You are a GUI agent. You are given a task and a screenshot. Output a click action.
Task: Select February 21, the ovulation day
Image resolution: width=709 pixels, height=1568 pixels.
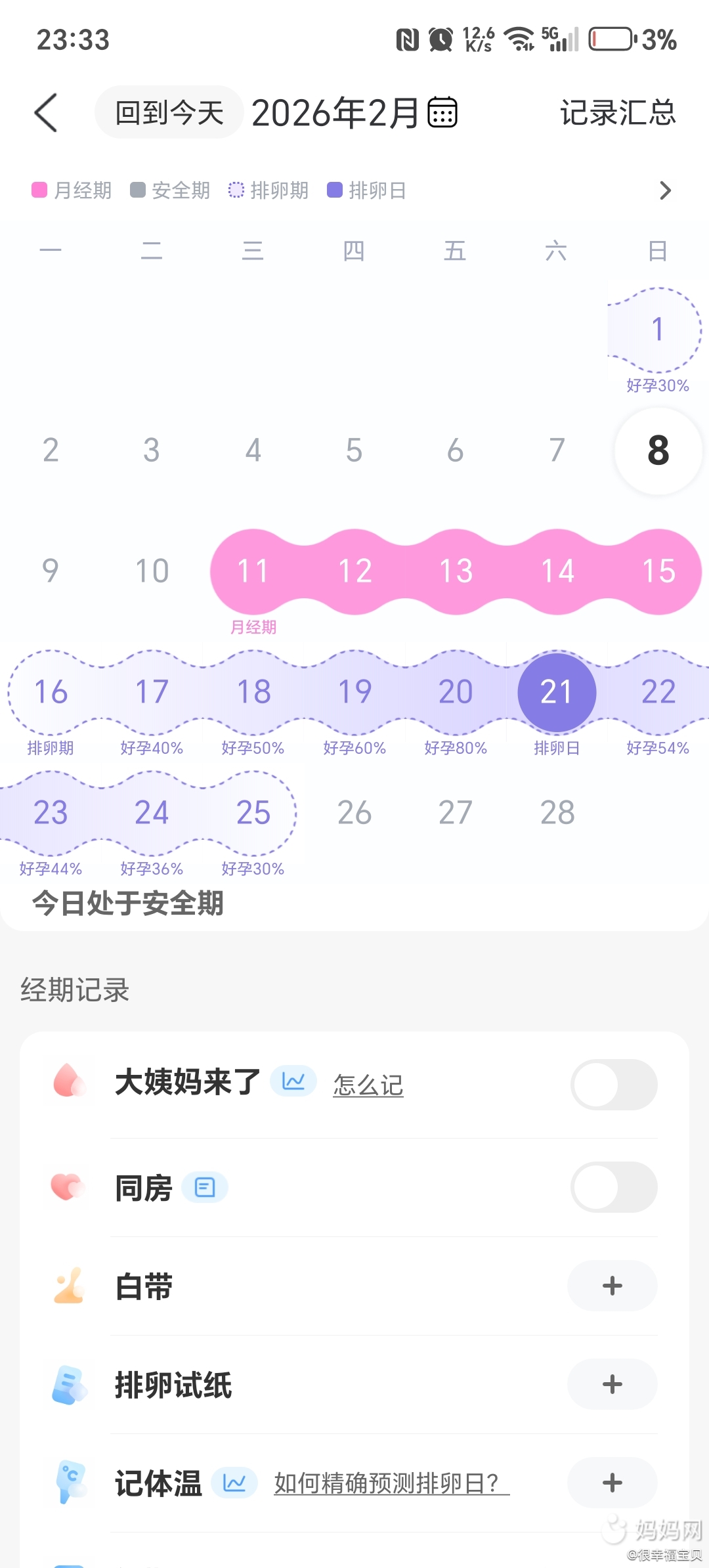pos(557,692)
